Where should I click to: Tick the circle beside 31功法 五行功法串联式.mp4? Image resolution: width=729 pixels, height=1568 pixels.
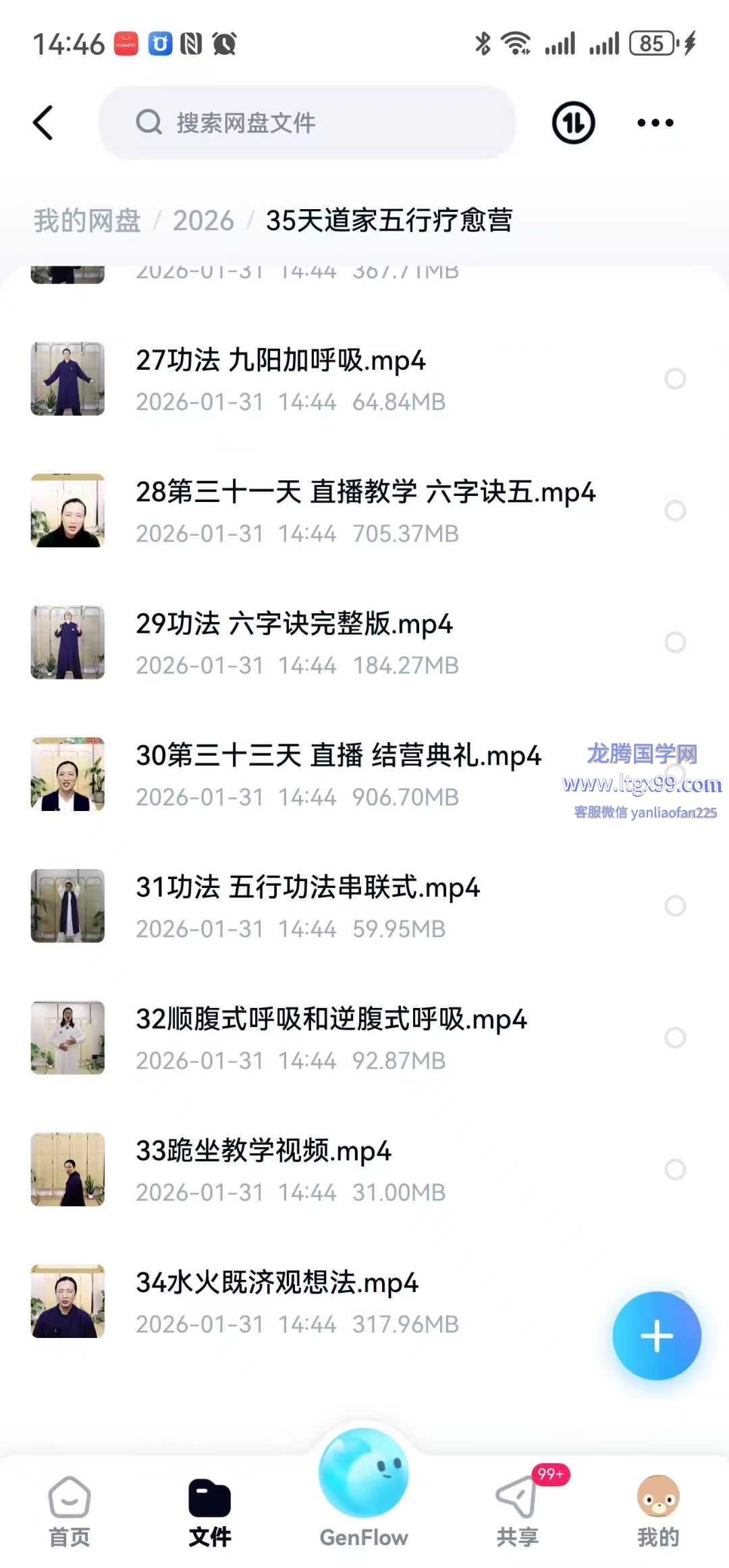click(675, 905)
